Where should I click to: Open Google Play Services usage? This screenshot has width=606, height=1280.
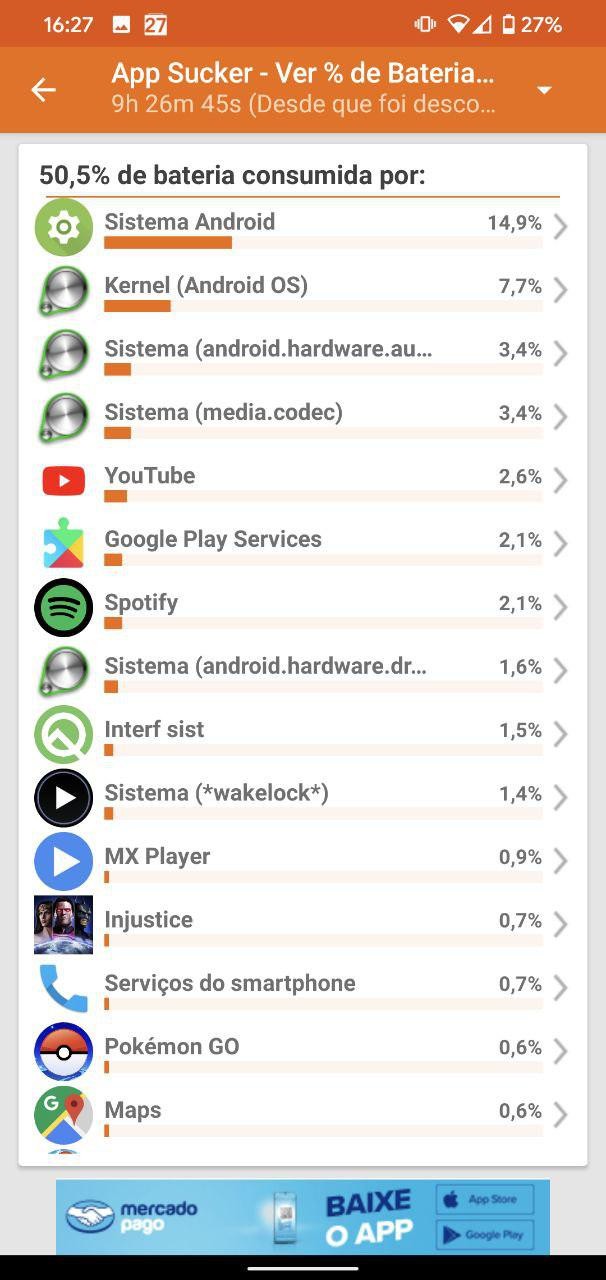tap(300, 544)
